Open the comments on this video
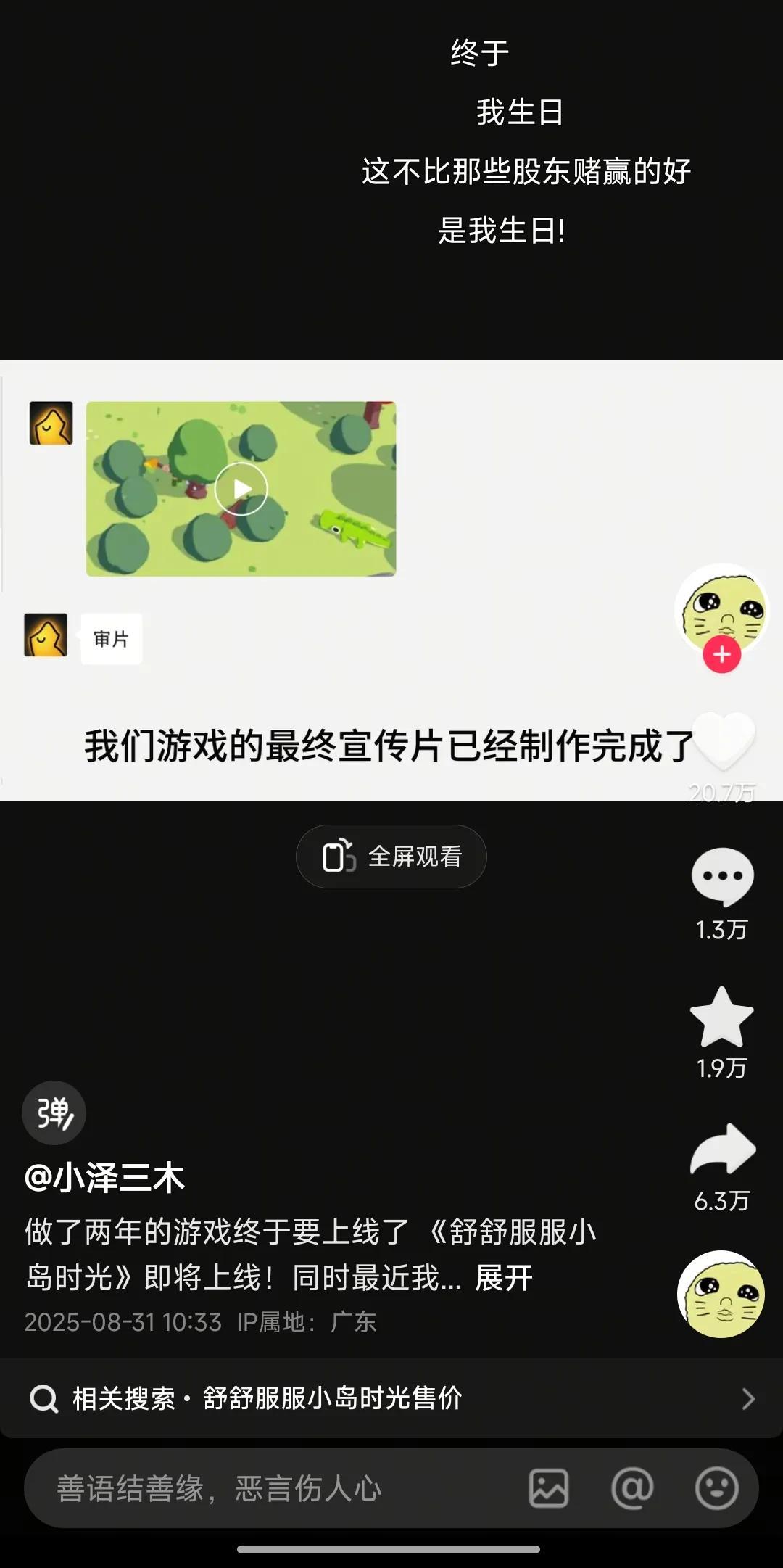This screenshot has height=1568, width=783. [722, 876]
